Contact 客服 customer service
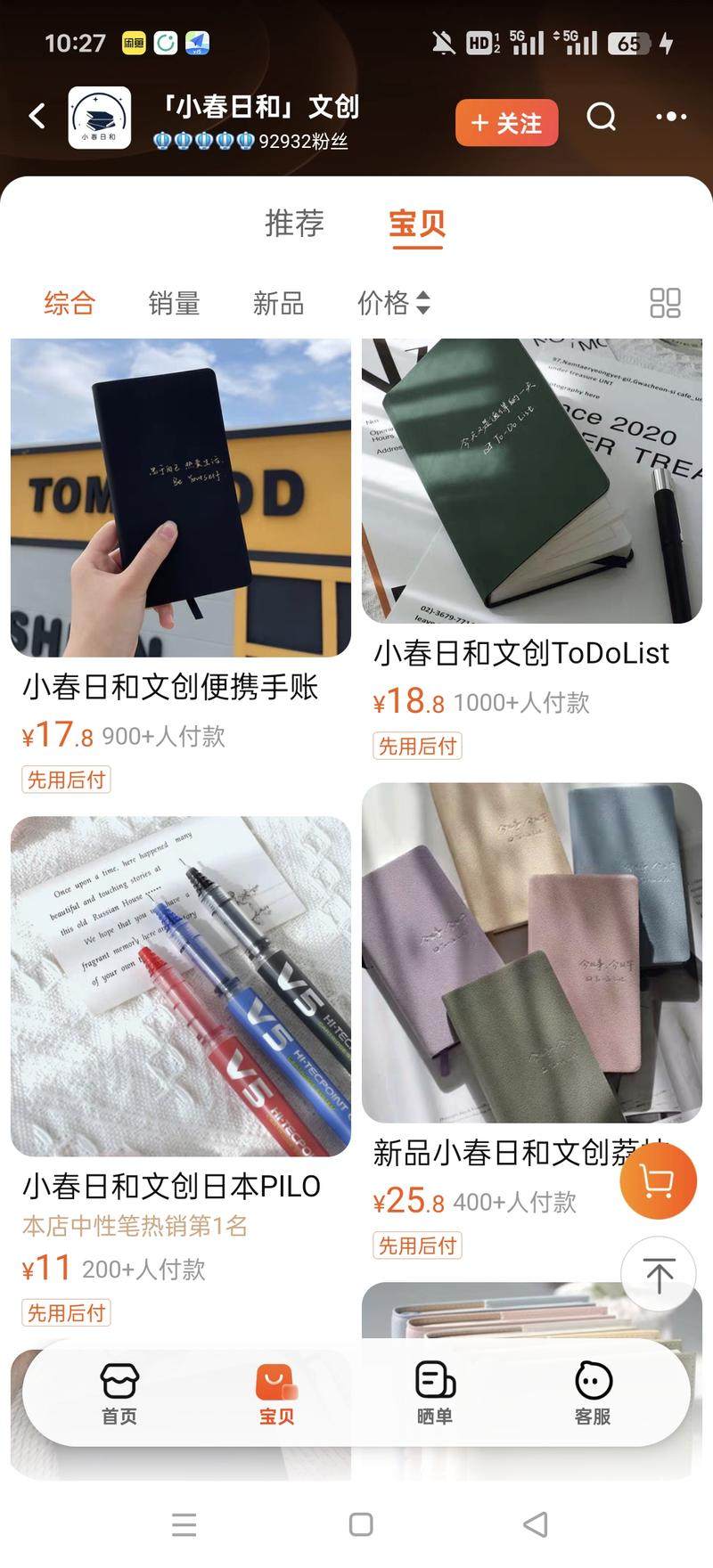Viewport: 713px width, 1568px height. click(593, 1392)
